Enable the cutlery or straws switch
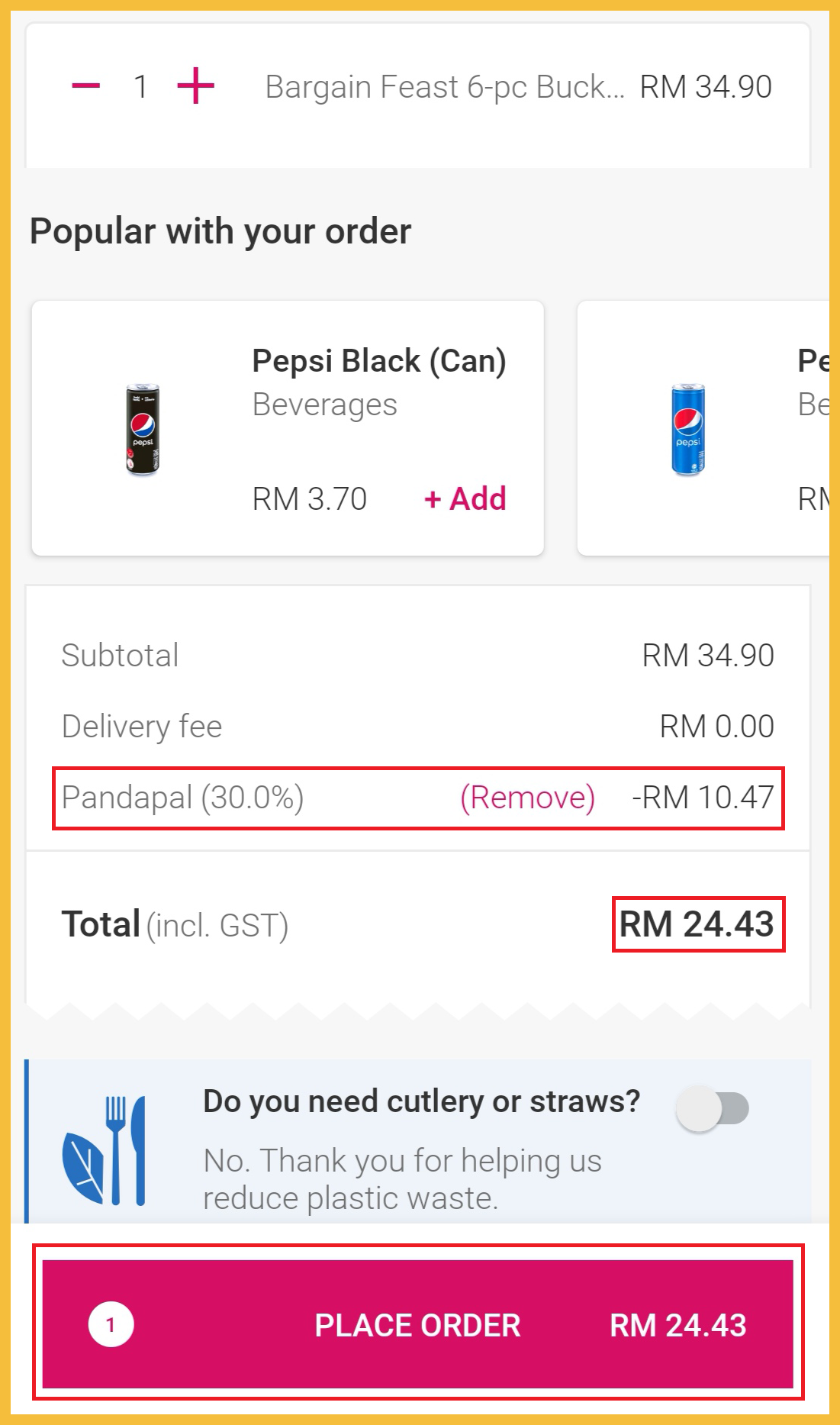This screenshot has width=840, height=1425. pos(712,1108)
